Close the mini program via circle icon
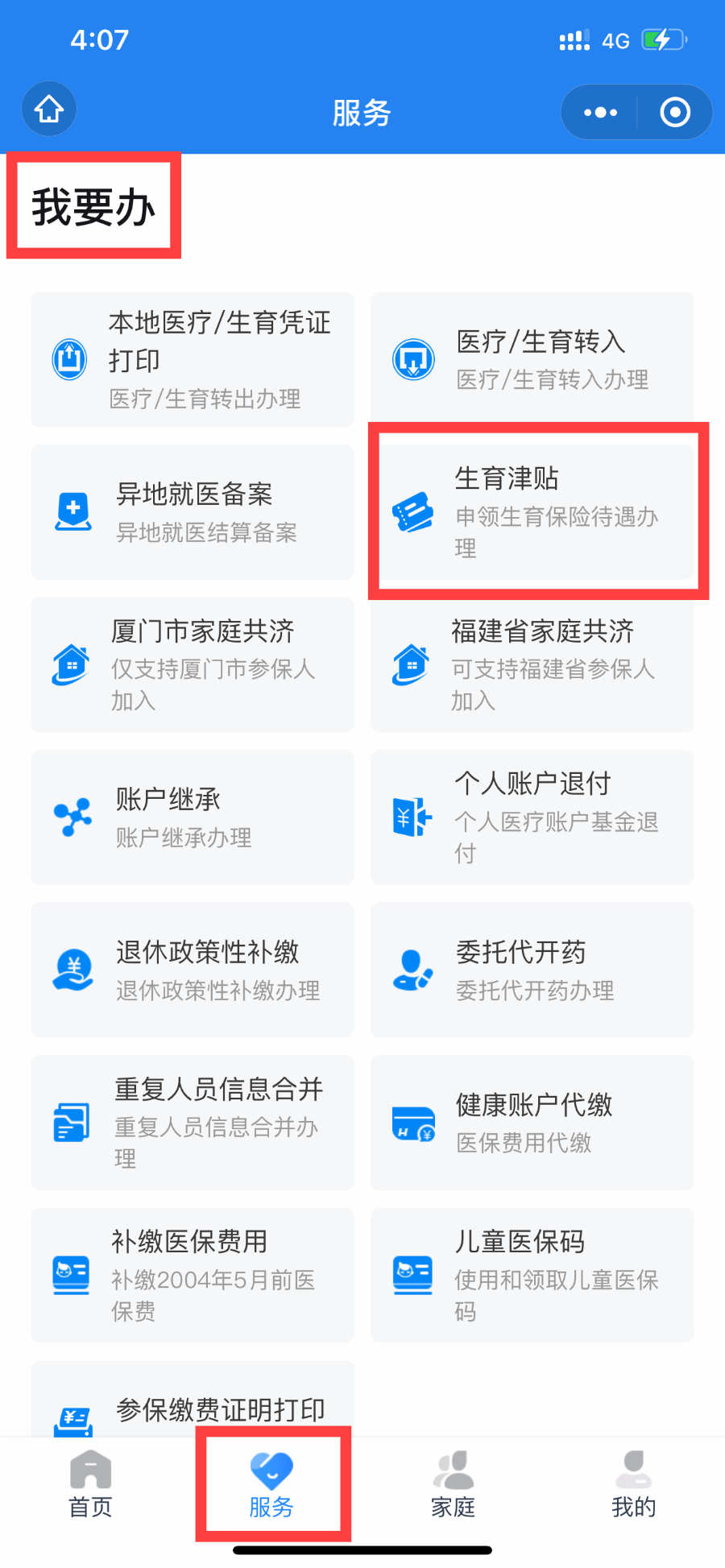This screenshot has height=1568, width=725. (674, 113)
